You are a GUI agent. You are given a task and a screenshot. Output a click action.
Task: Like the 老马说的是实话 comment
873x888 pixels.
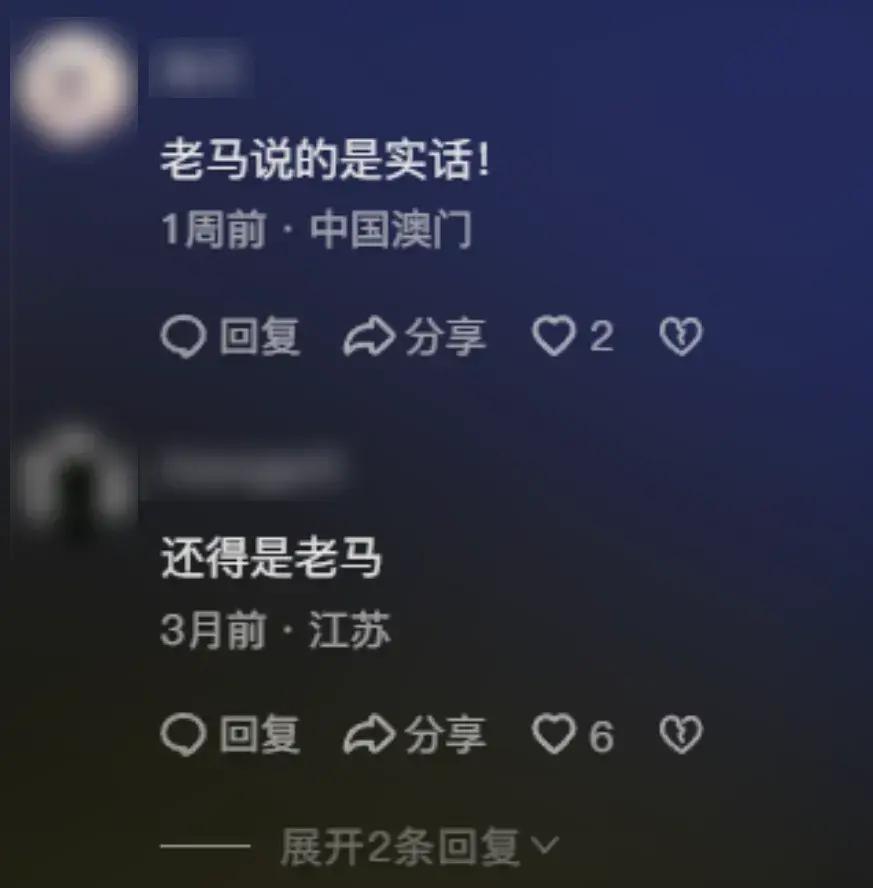[553, 337]
